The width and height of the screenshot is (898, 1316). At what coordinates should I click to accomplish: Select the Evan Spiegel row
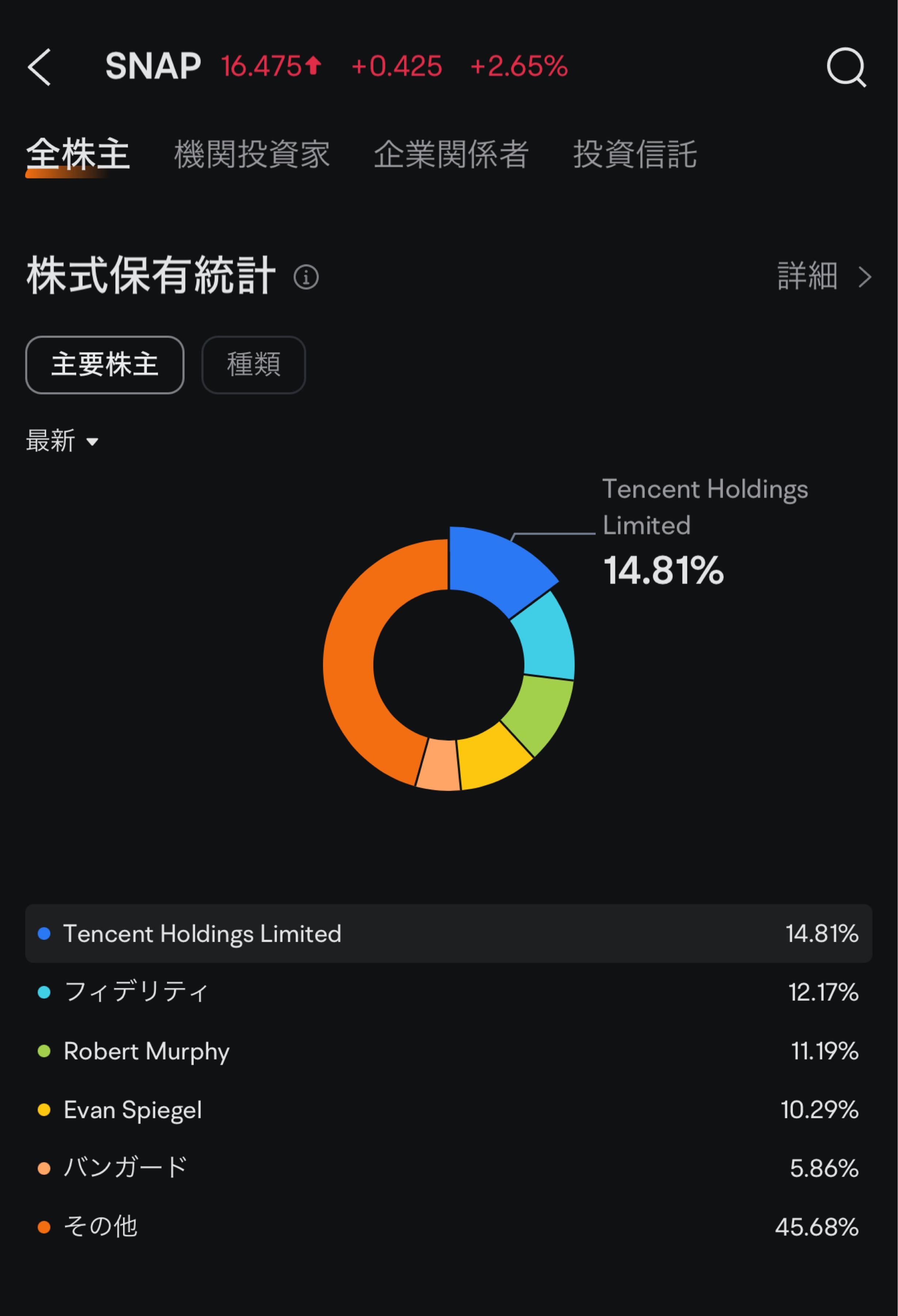tap(448, 1110)
